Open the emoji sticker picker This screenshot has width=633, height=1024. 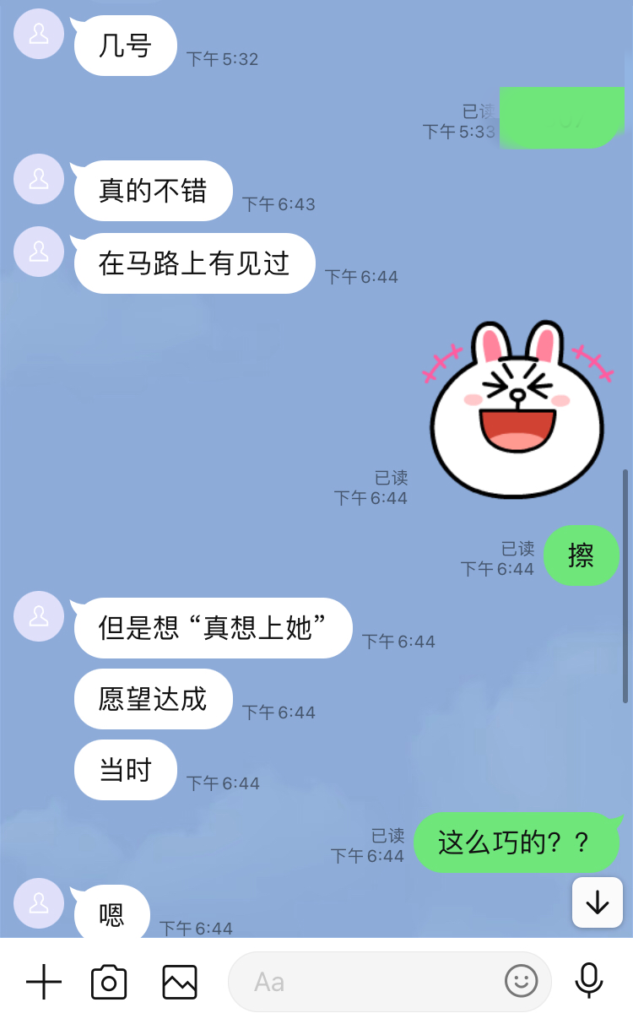coord(521,982)
